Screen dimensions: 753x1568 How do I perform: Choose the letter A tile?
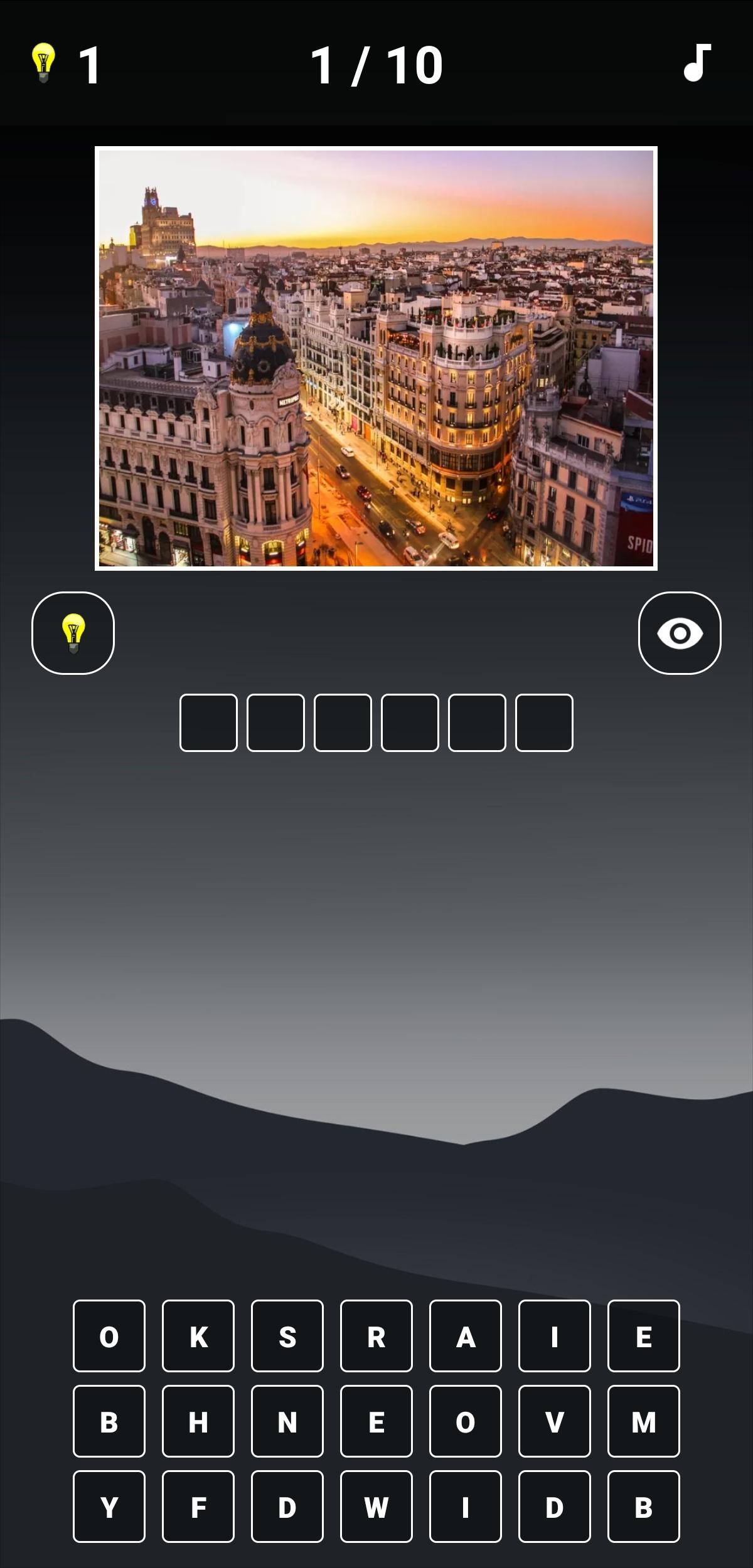tap(466, 1336)
